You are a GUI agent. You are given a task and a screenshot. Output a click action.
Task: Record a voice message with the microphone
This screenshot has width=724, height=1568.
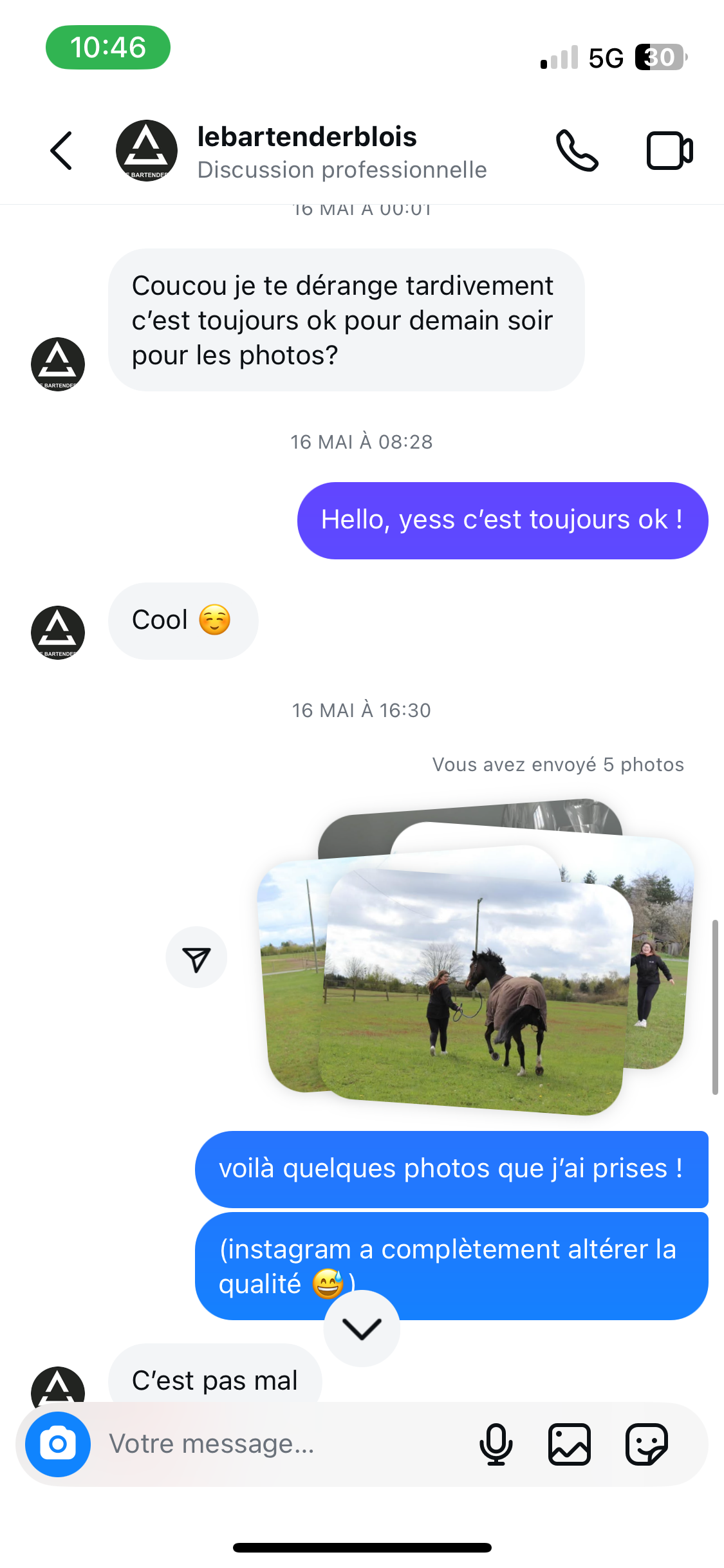coord(496,1444)
